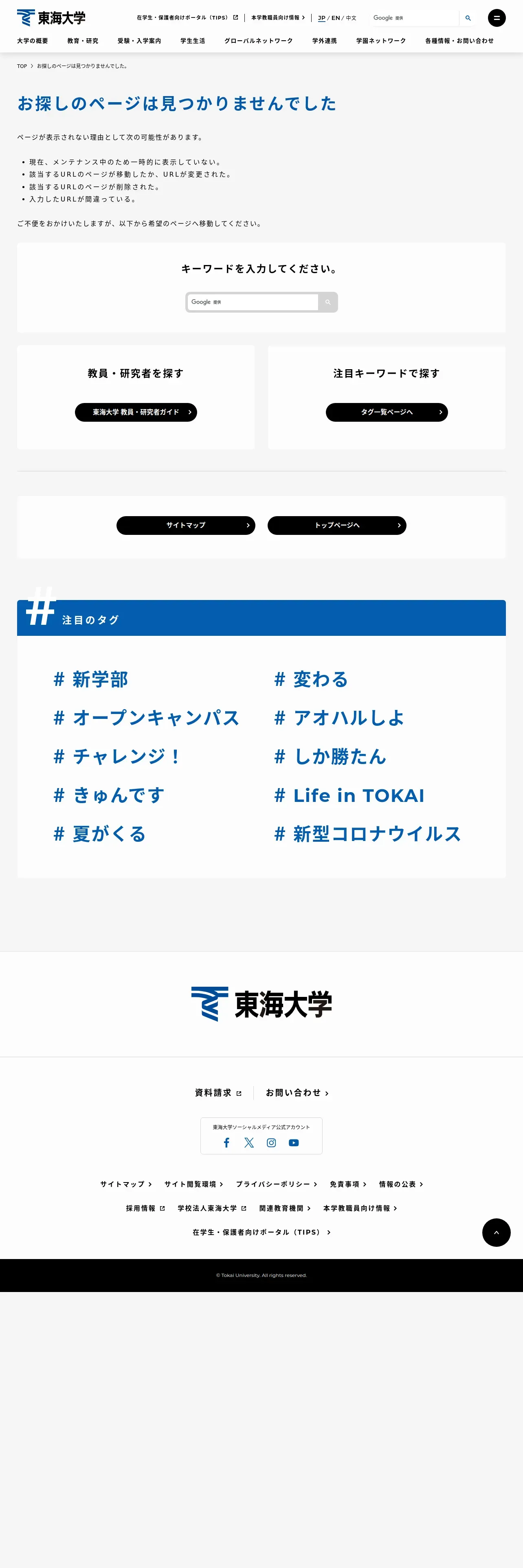This screenshot has height=1568, width=523.
Task: Tap the keyword search input field
Action: [253, 302]
